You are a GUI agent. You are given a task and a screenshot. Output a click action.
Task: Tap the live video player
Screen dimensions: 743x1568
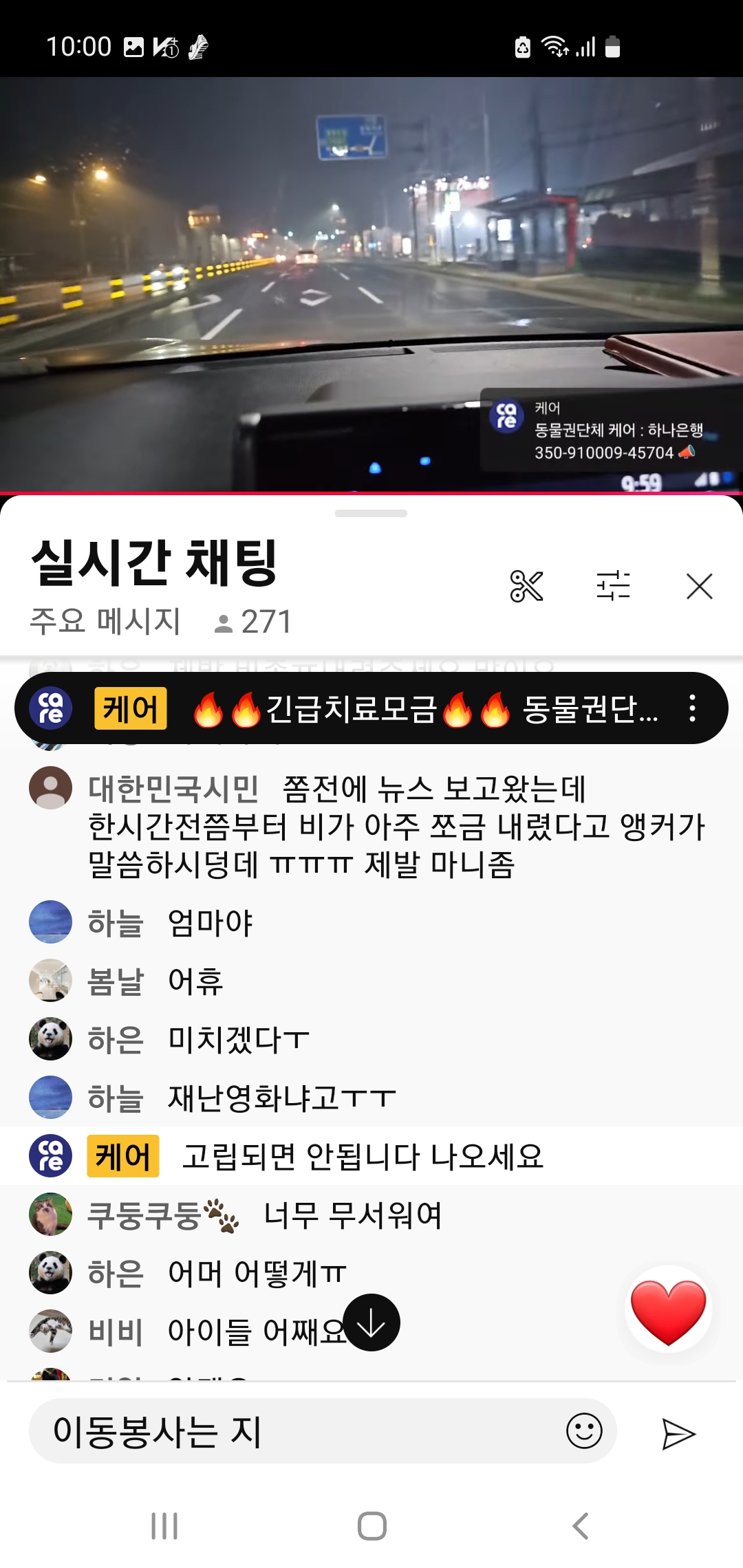tap(371, 275)
